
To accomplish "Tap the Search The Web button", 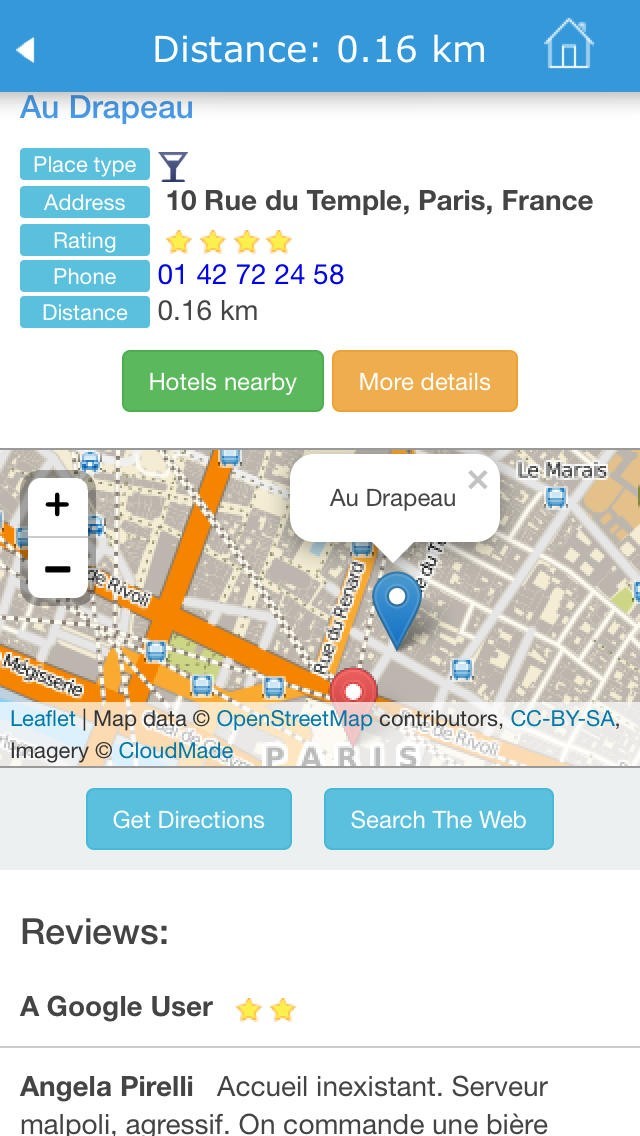I will [438, 819].
